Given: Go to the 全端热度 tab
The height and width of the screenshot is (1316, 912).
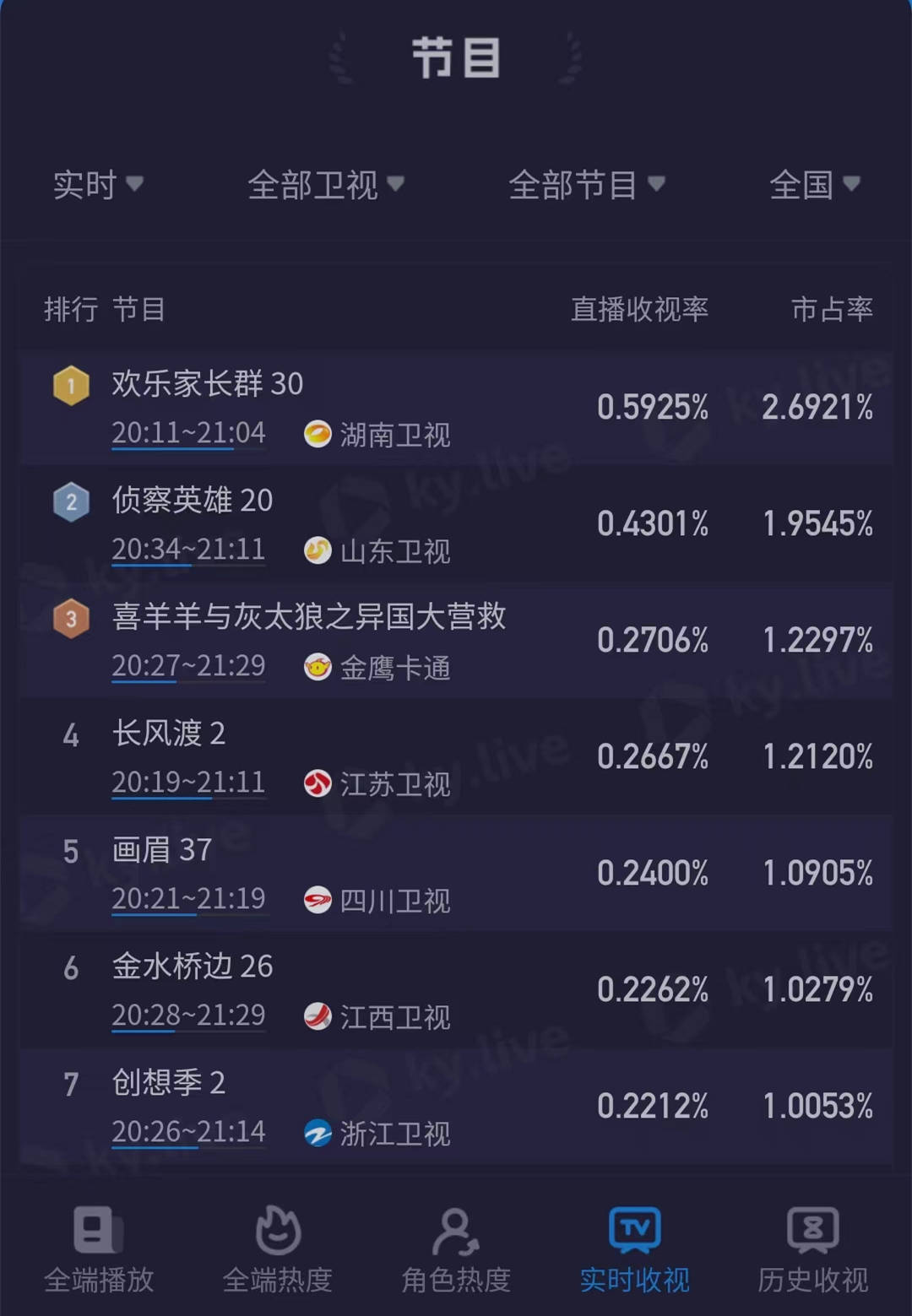Looking at the screenshot, I should 278,1251.
